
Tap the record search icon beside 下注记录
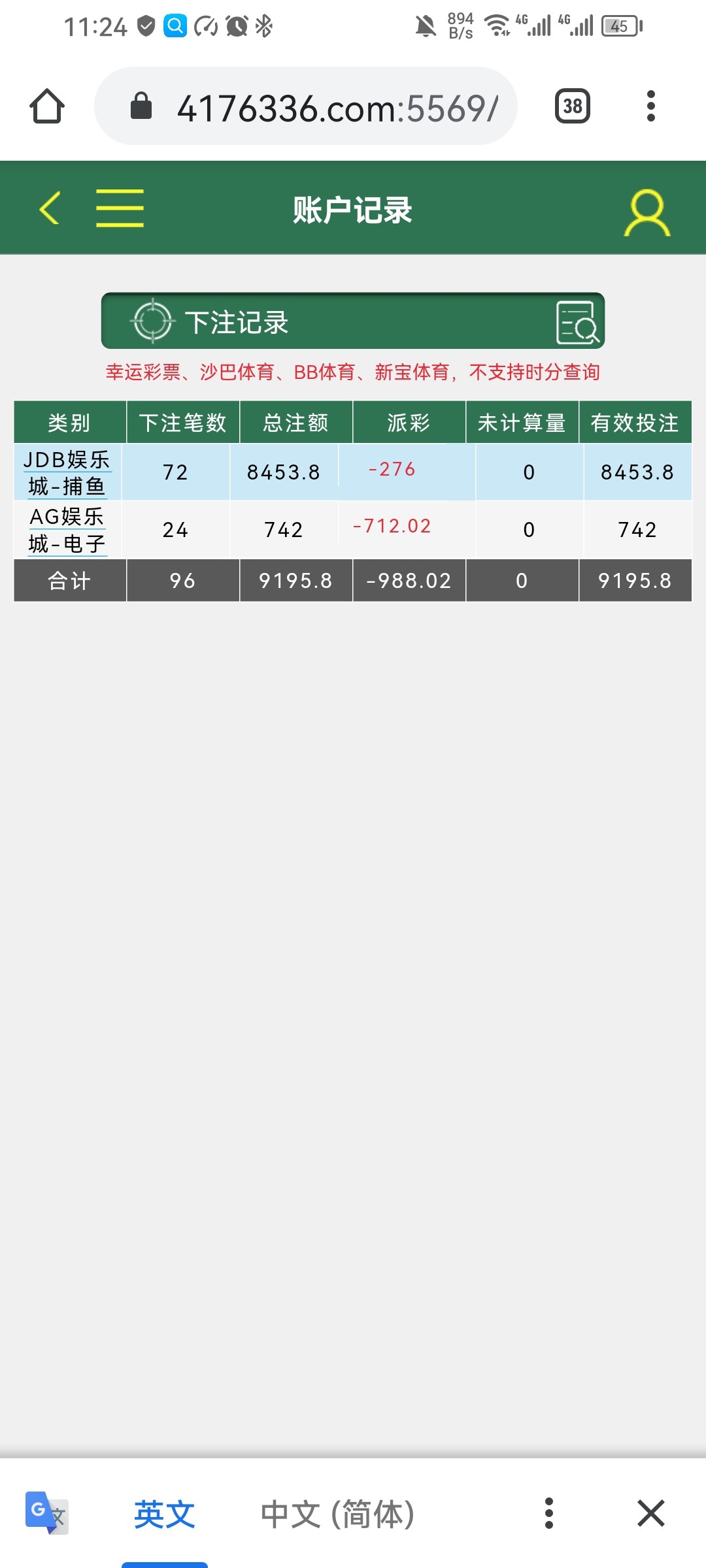[577, 321]
